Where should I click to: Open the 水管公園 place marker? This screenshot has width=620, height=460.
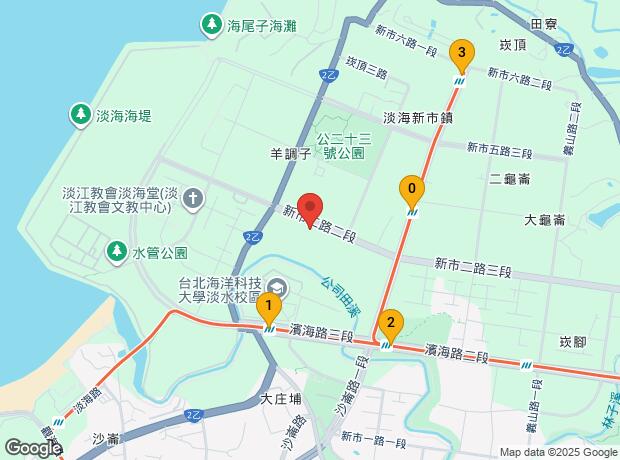(x=117, y=251)
